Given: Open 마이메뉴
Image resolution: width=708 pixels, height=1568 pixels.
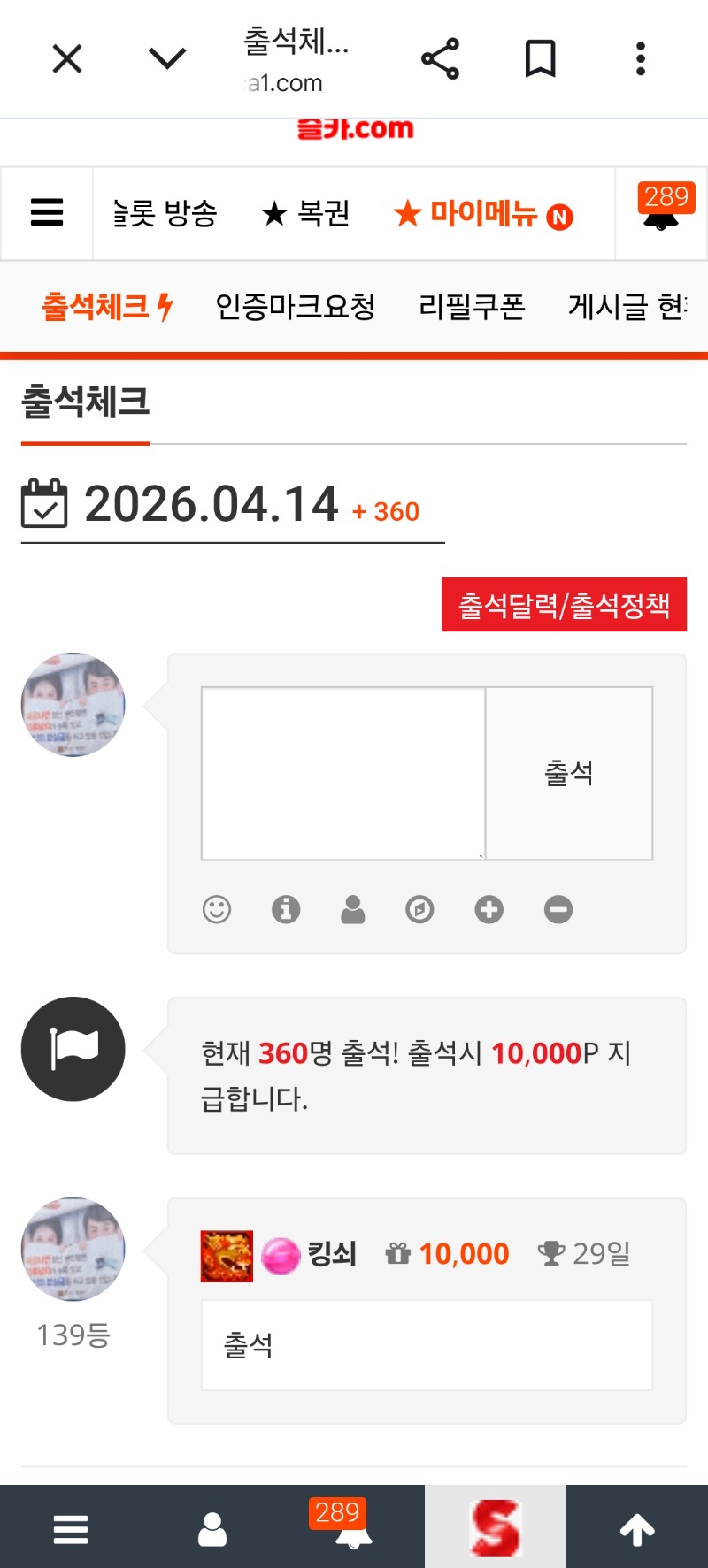Looking at the screenshot, I should tap(483, 213).
